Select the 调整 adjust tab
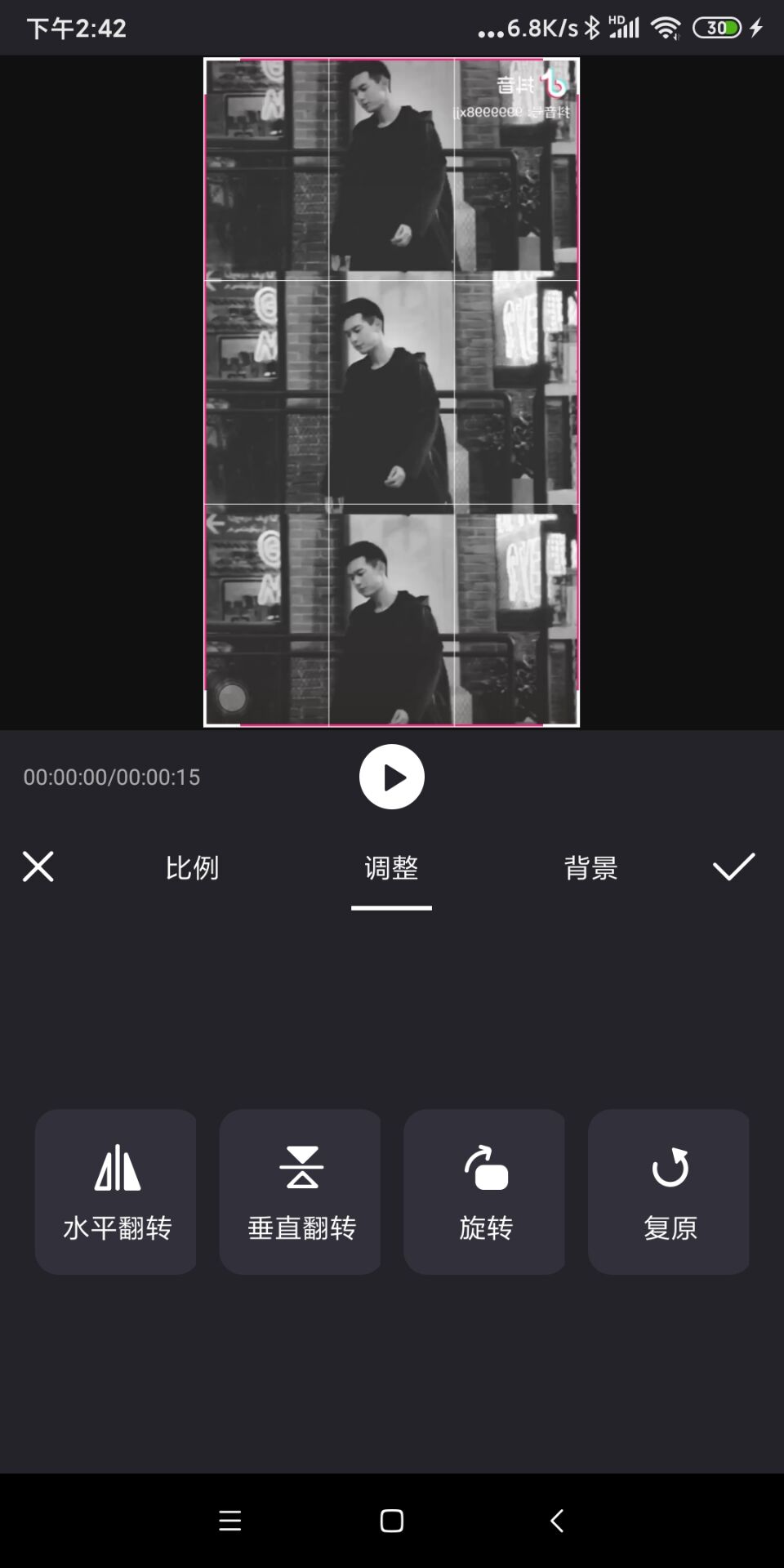This screenshot has width=784, height=1568. tap(391, 869)
